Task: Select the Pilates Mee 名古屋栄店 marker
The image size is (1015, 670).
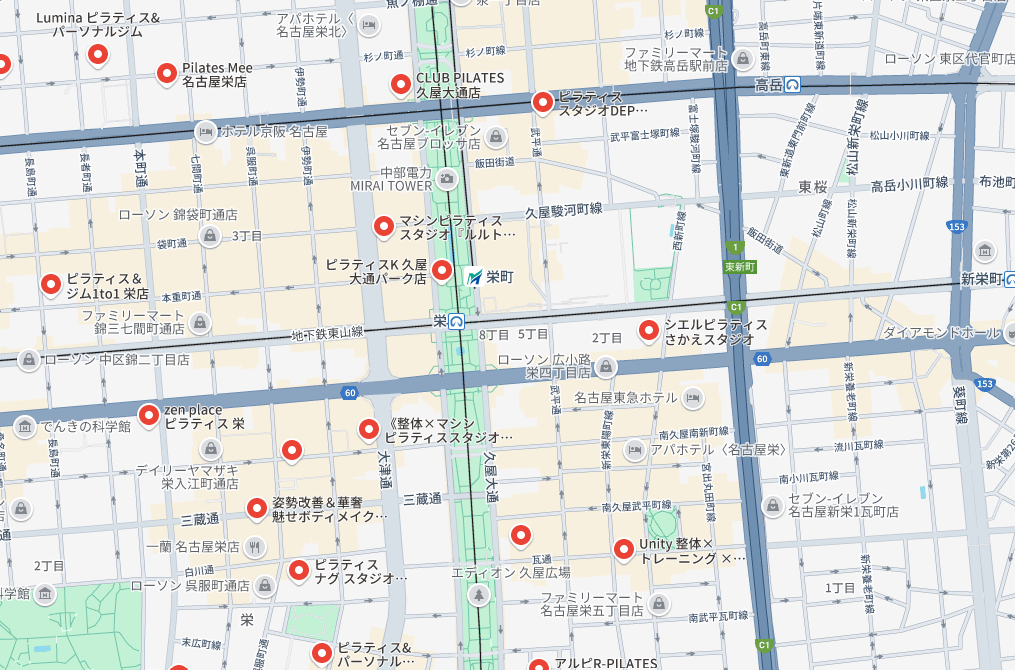Action: coord(168,72)
